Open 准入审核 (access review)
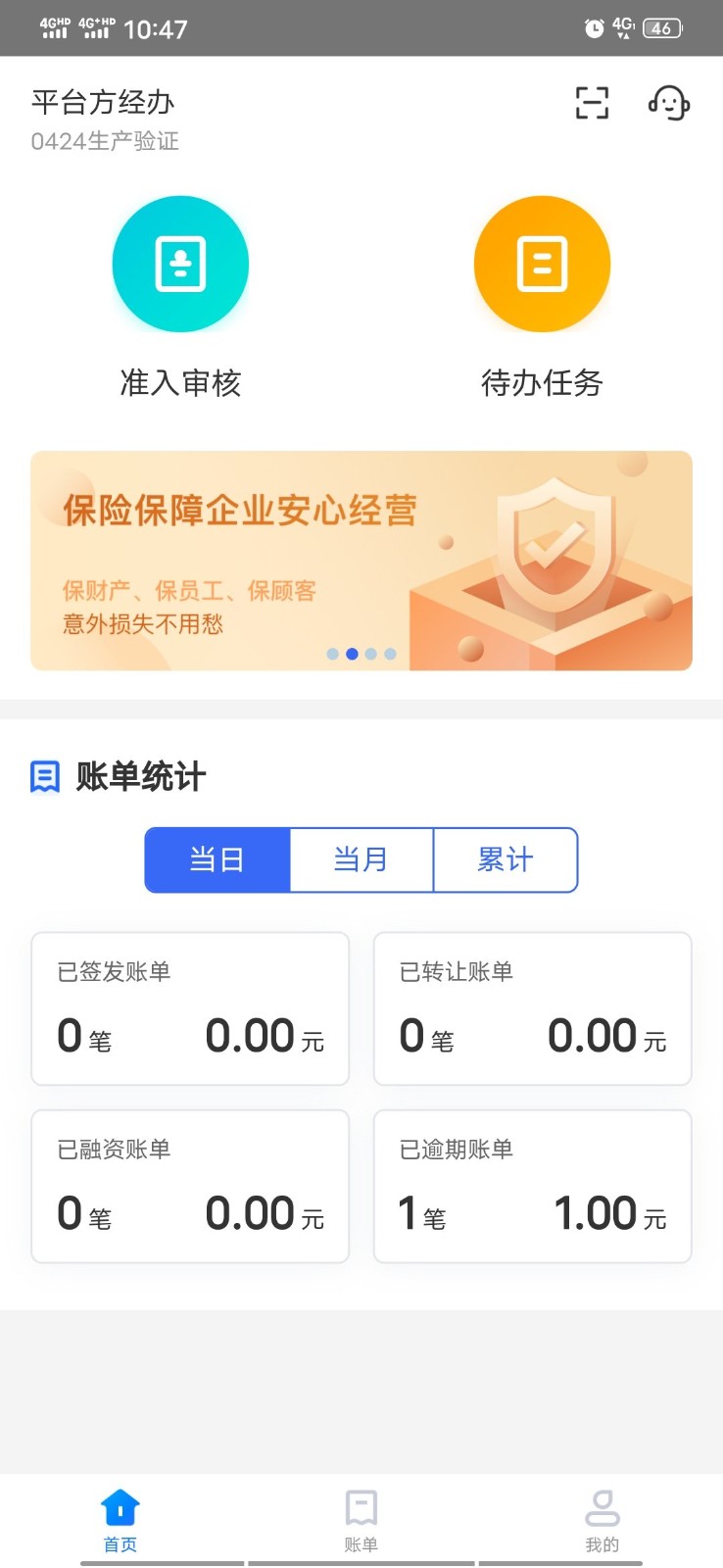 coord(180,265)
